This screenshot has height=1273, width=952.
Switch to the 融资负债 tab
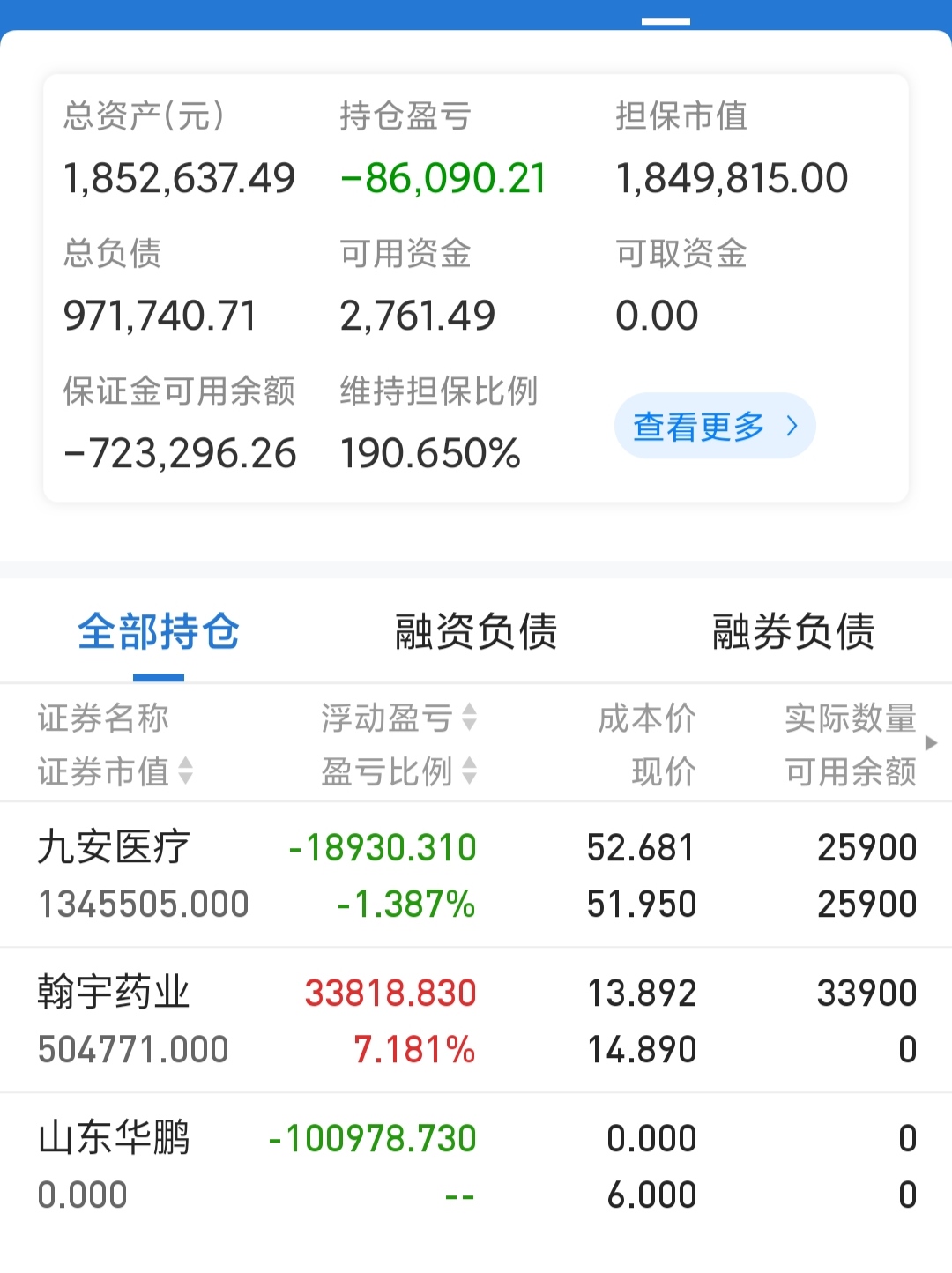(x=476, y=631)
